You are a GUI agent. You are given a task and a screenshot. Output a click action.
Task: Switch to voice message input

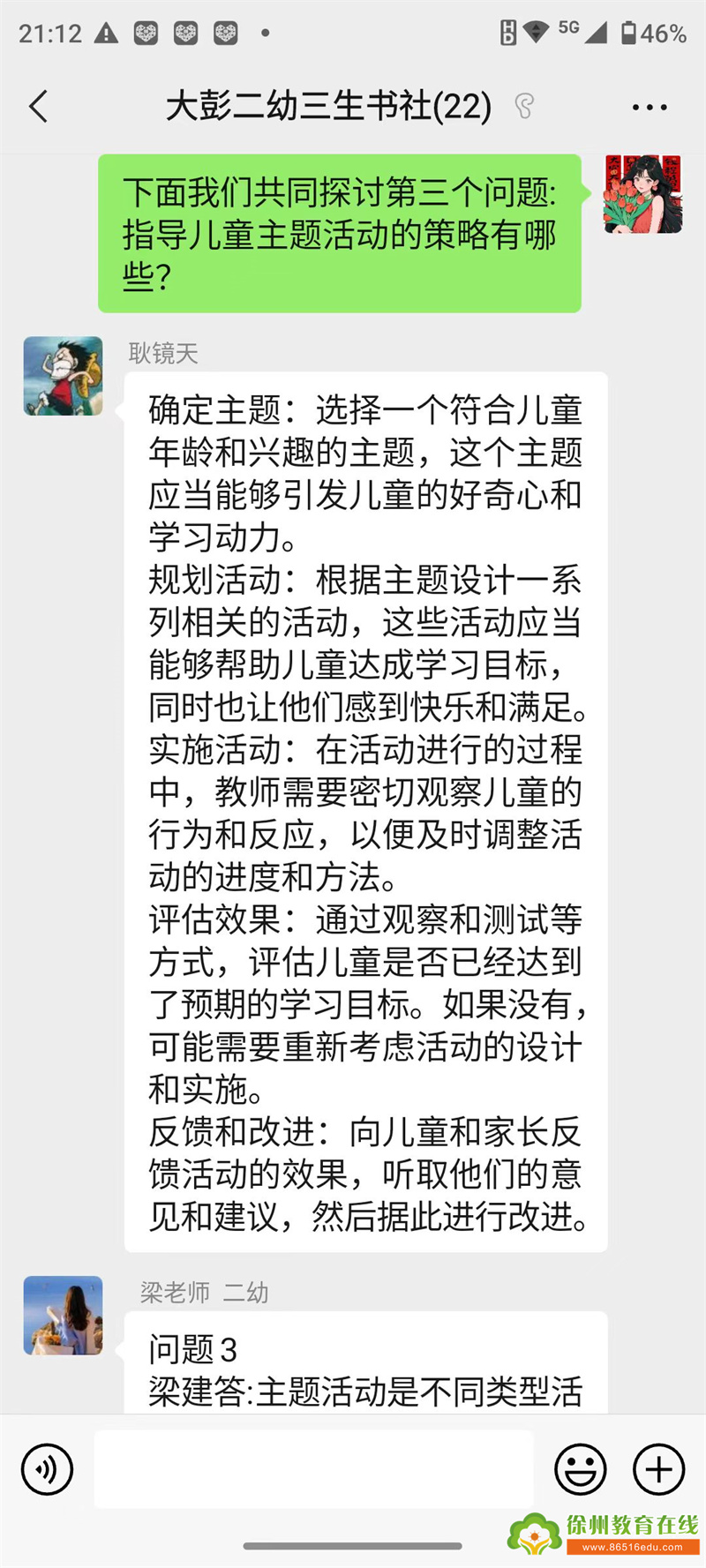pyautogui.click(x=47, y=1469)
